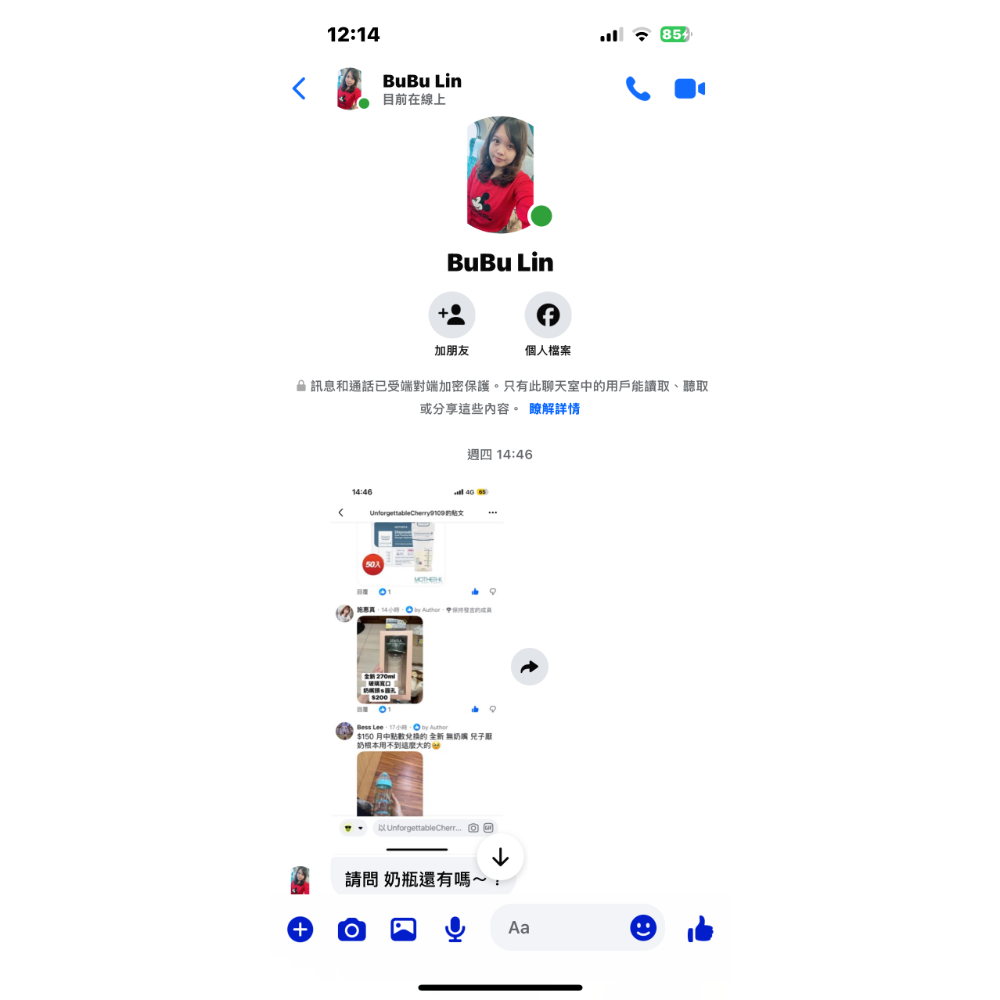Image resolution: width=1000 pixels, height=1000 pixels.
Task: Open the 個人檔案 Facebook profile
Action: coord(548,316)
